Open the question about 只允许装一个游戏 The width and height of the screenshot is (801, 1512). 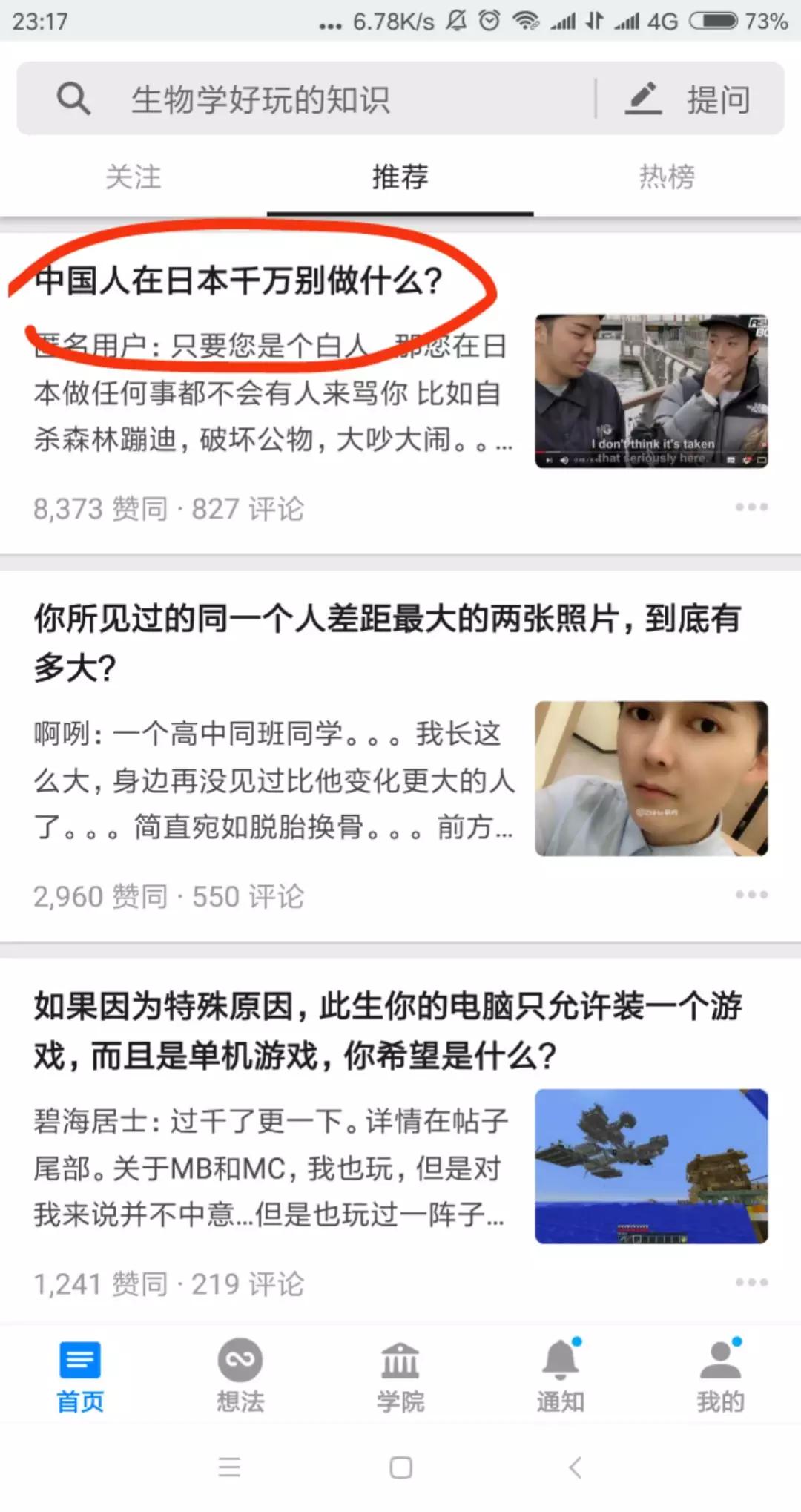386,1030
